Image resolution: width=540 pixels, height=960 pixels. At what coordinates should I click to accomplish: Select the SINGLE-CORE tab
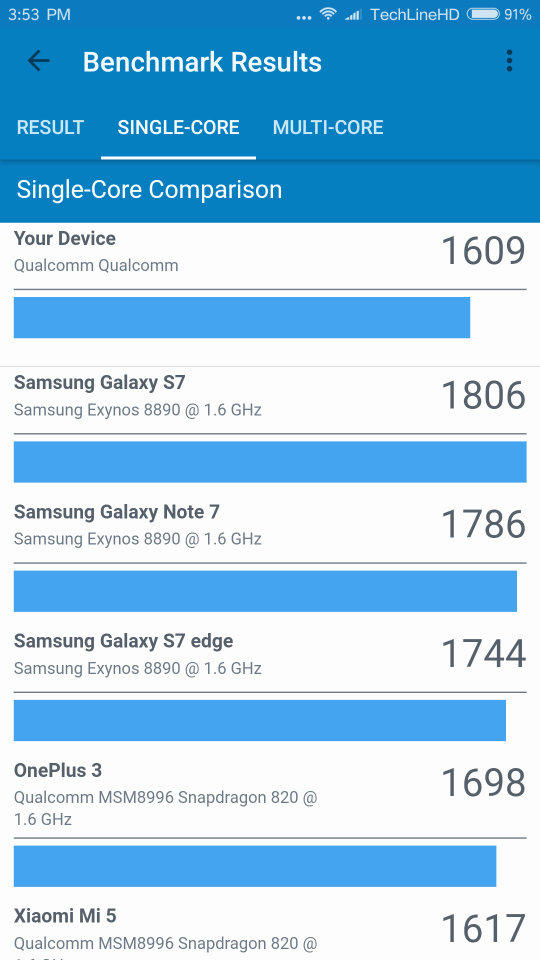pos(178,127)
